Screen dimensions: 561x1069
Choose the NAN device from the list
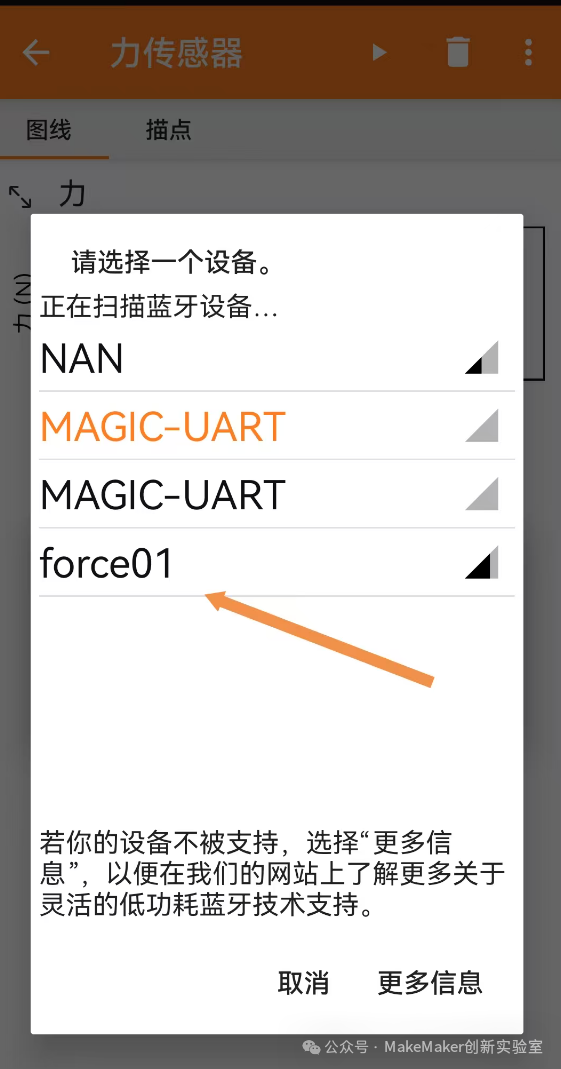pos(277,358)
